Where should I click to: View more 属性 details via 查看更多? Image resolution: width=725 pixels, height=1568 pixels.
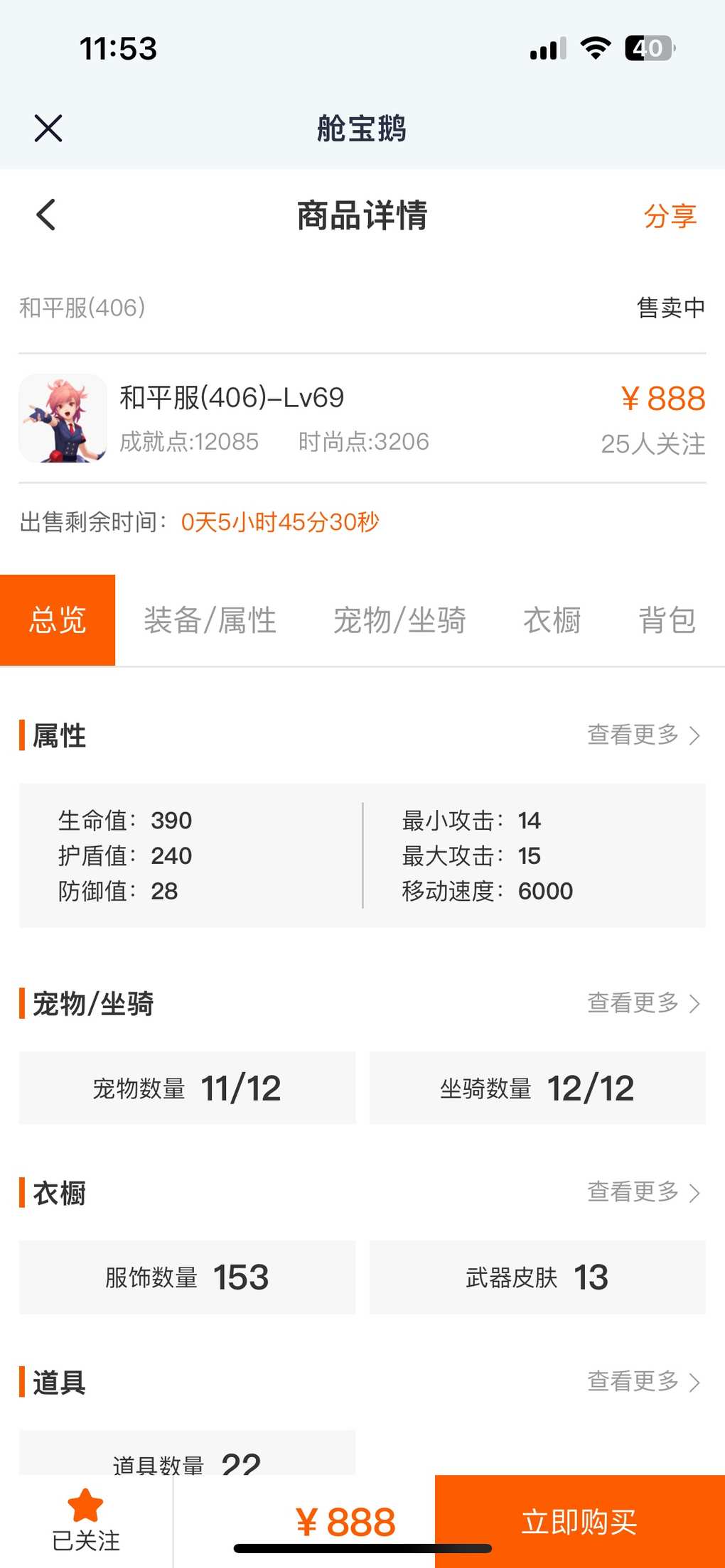(x=643, y=735)
